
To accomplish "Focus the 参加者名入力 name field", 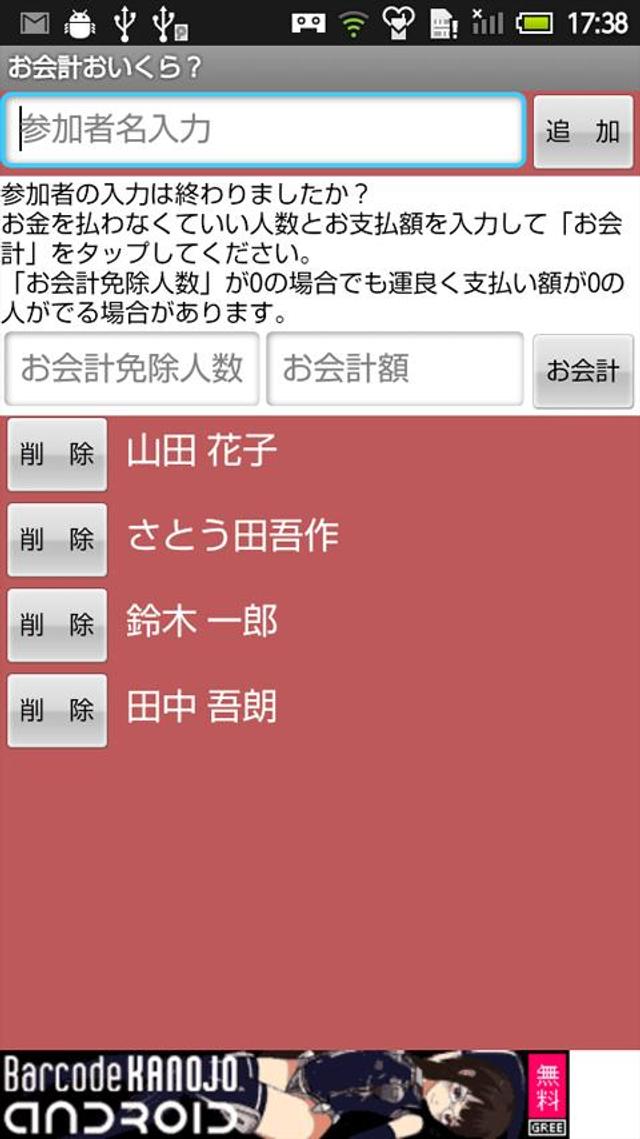I will pyautogui.click(x=263, y=131).
